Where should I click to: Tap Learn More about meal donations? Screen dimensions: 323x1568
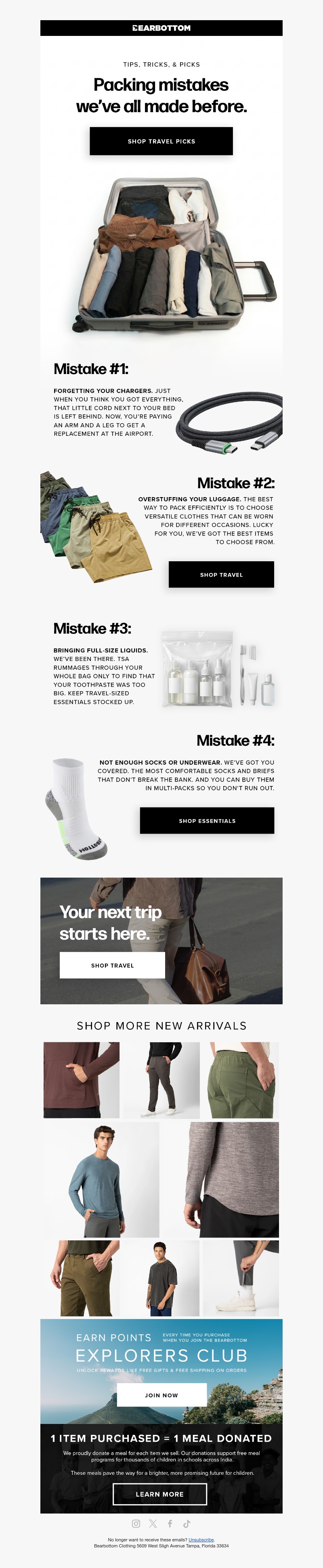pyautogui.click(x=159, y=1494)
